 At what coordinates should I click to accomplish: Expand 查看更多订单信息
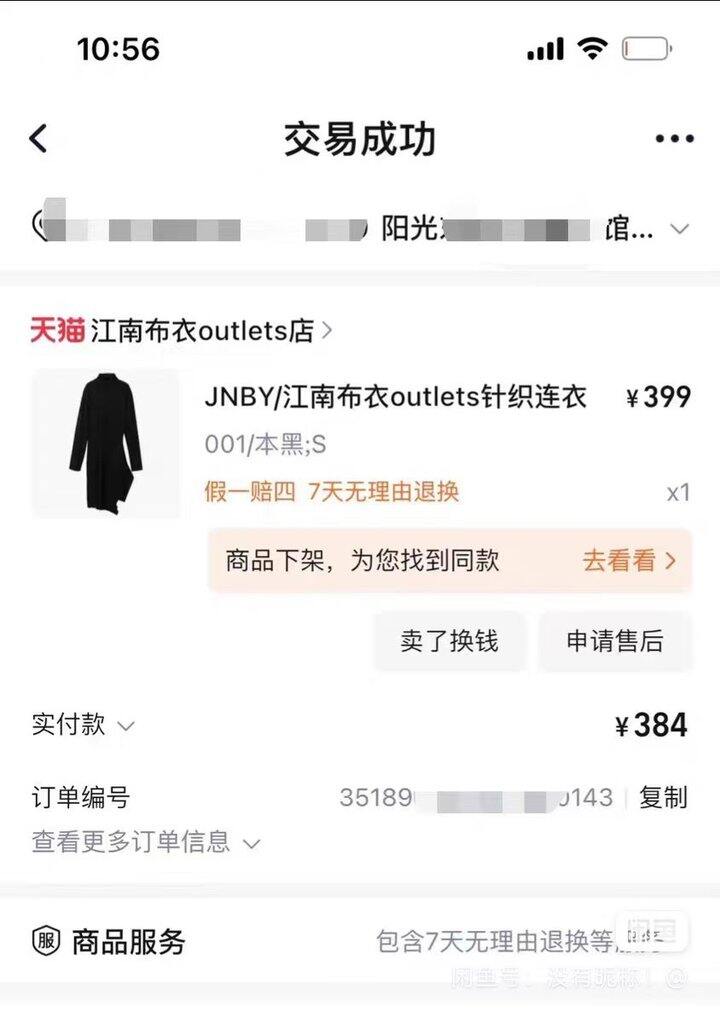[145, 842]
